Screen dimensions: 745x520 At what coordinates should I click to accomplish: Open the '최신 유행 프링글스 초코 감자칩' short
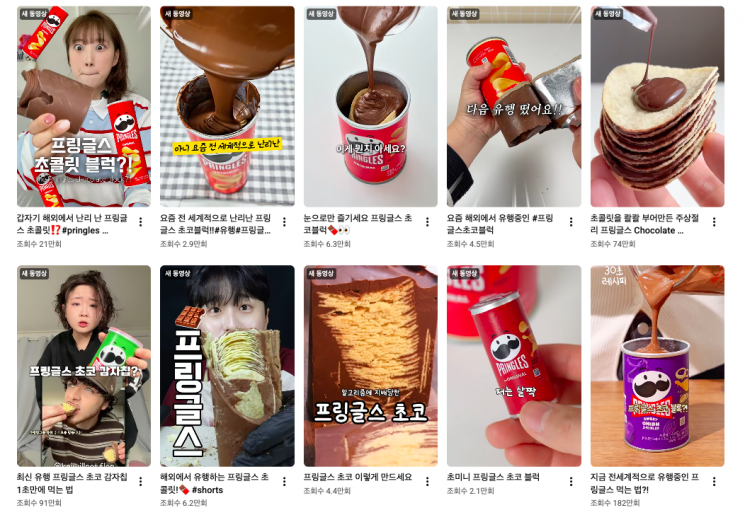[x=84, y=365]
